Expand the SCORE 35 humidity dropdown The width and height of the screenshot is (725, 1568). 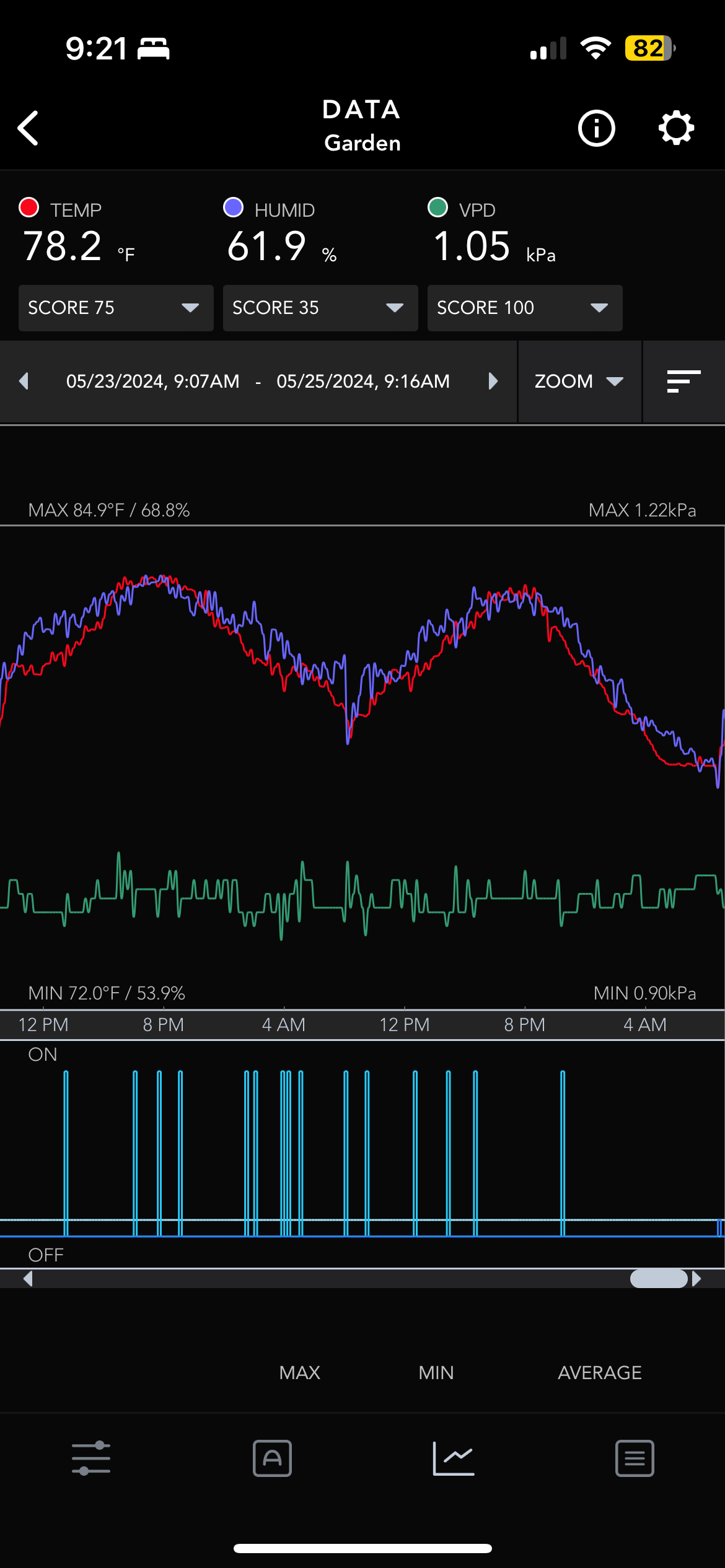320,308
